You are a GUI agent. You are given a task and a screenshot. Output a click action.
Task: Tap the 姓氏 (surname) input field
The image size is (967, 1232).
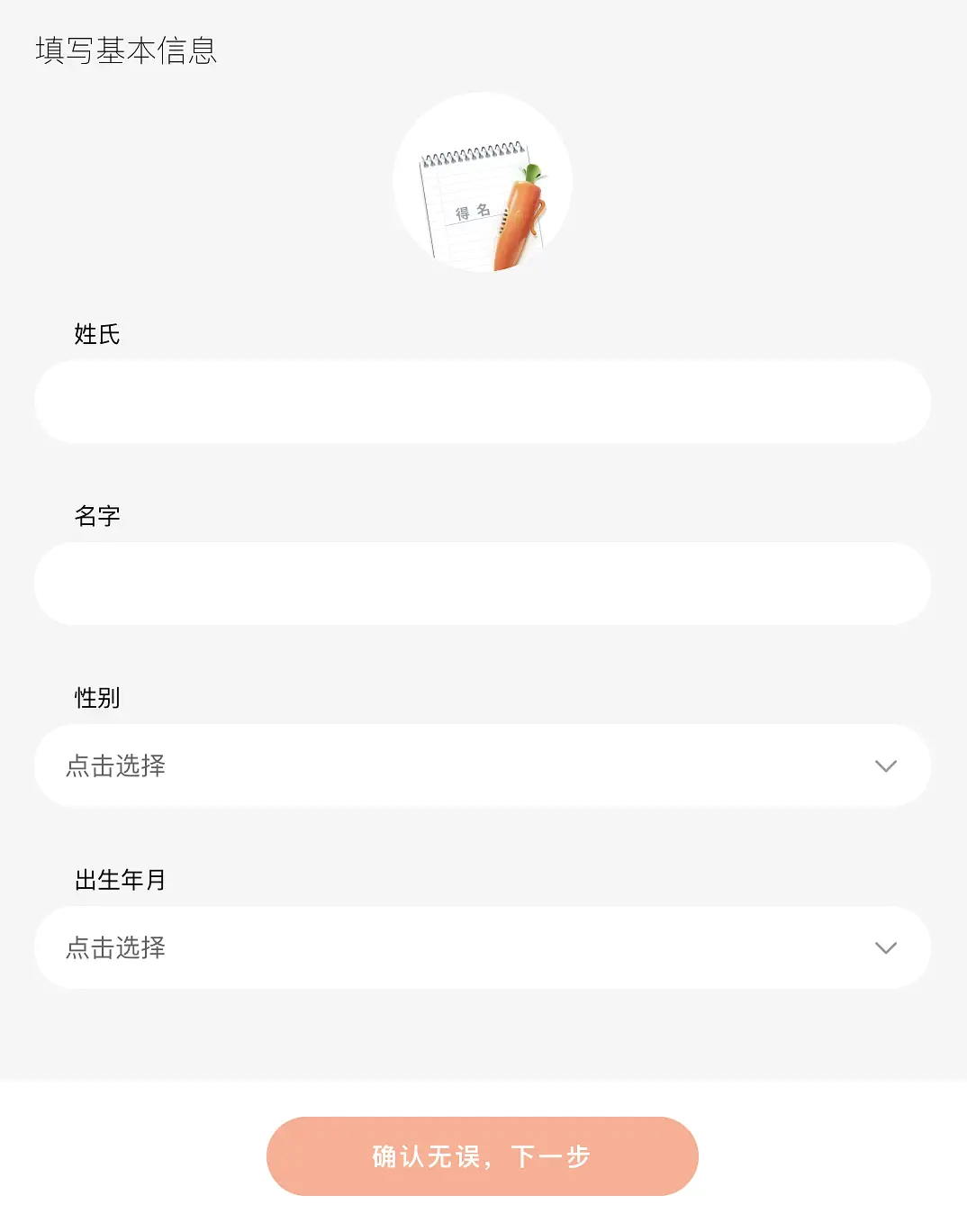click(483, 402)
